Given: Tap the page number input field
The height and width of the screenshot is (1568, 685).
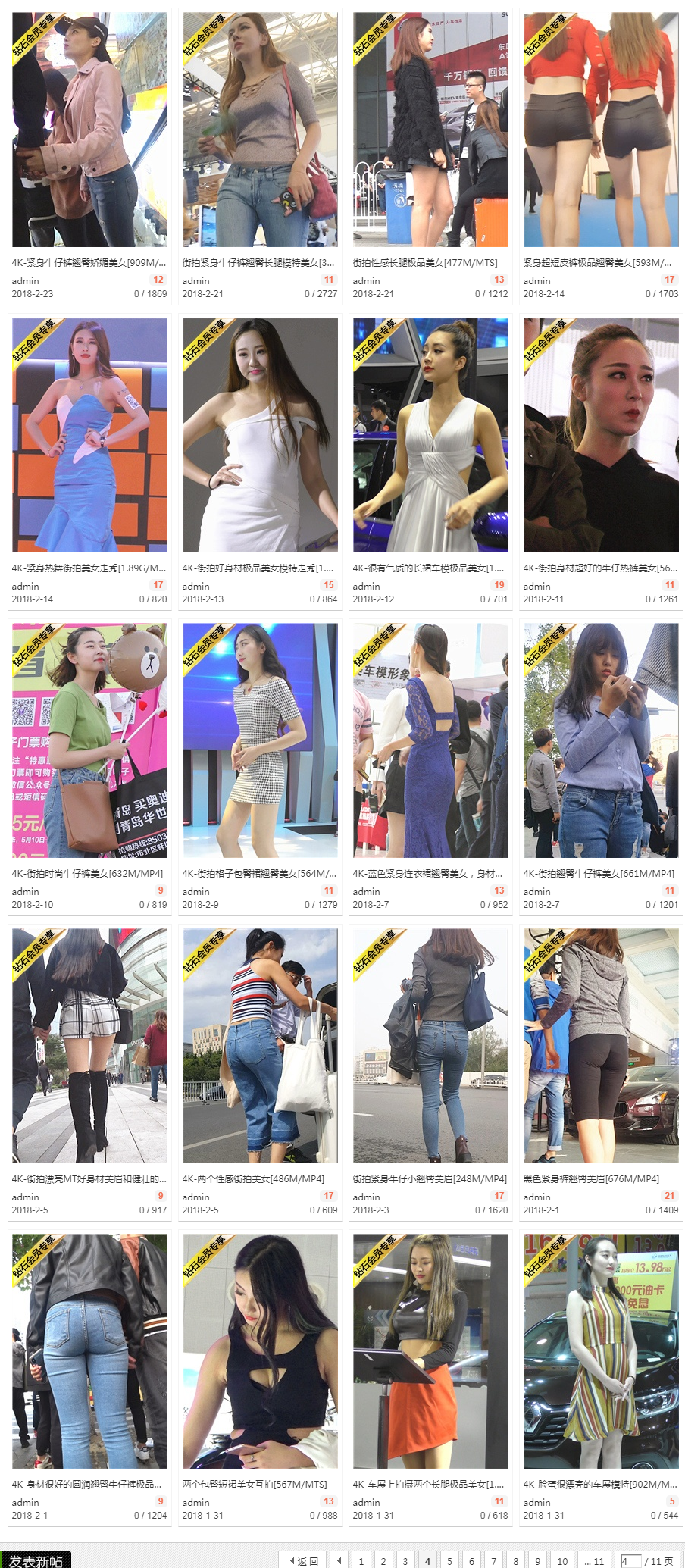Looking at the screenshot, I should (629, 1560).
